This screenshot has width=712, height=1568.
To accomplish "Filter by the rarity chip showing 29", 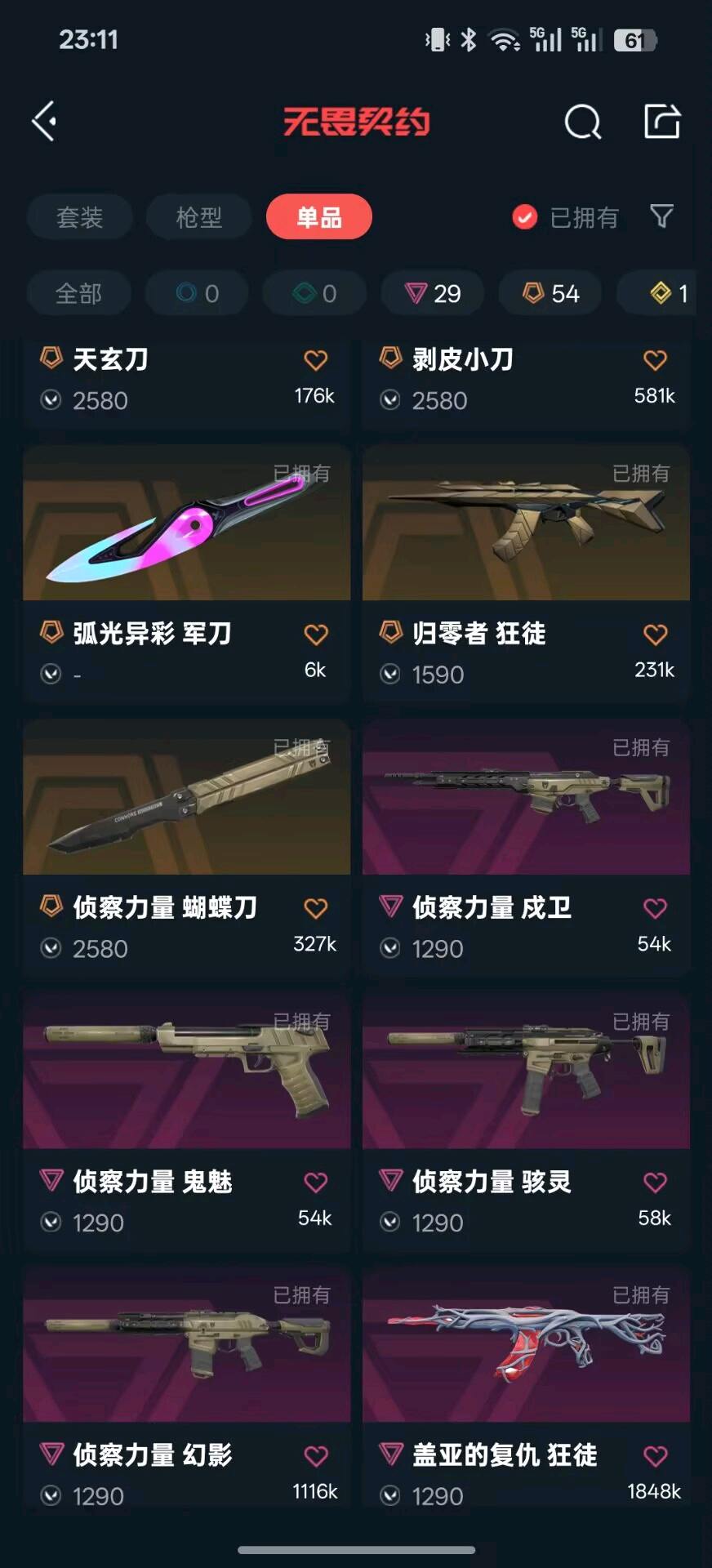I will click(433, 293).
